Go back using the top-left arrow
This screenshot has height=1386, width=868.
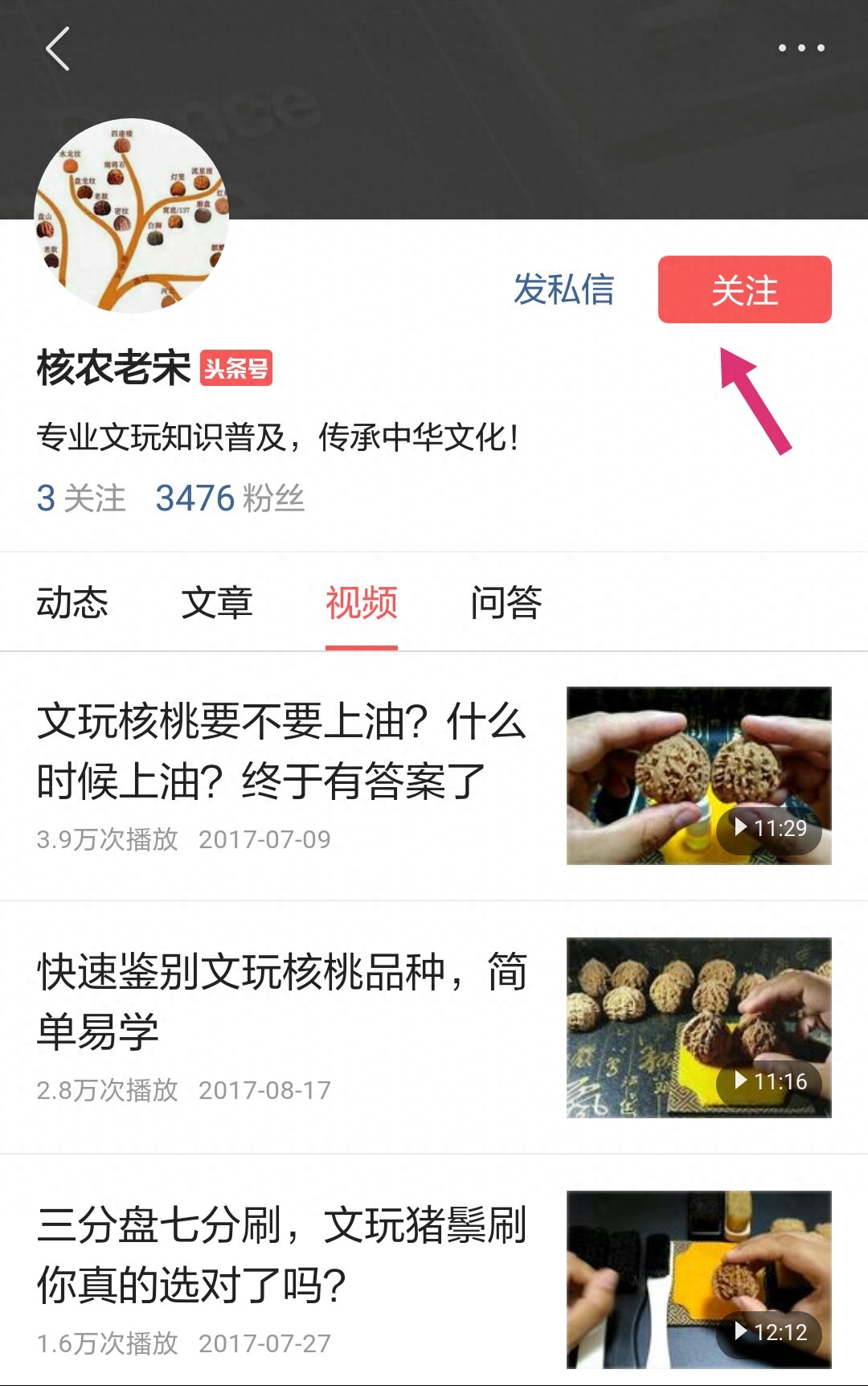(58, 48)
